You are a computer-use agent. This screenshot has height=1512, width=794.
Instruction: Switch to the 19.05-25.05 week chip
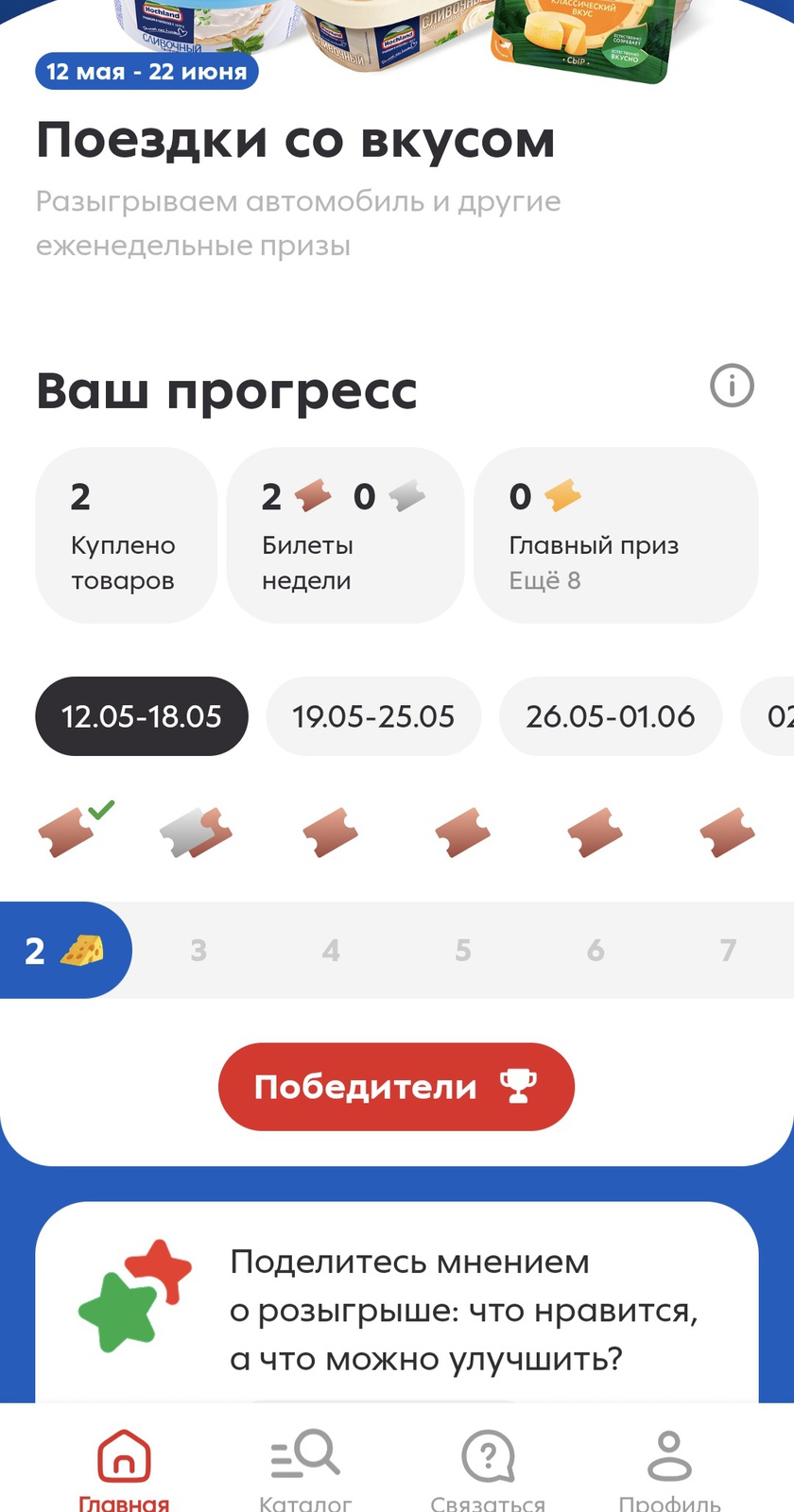(x=373, y=716)
